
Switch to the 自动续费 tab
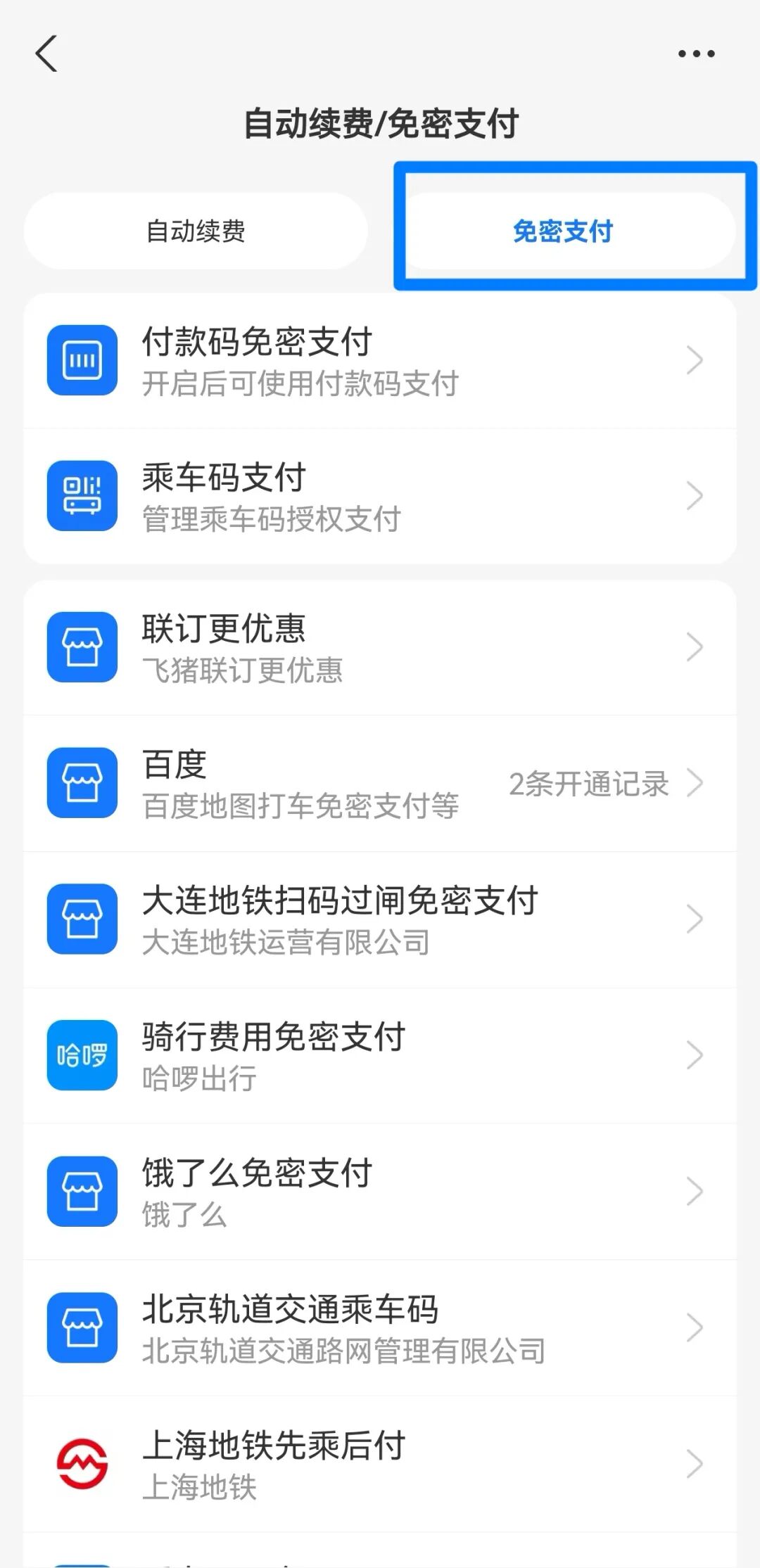point(196,231)
